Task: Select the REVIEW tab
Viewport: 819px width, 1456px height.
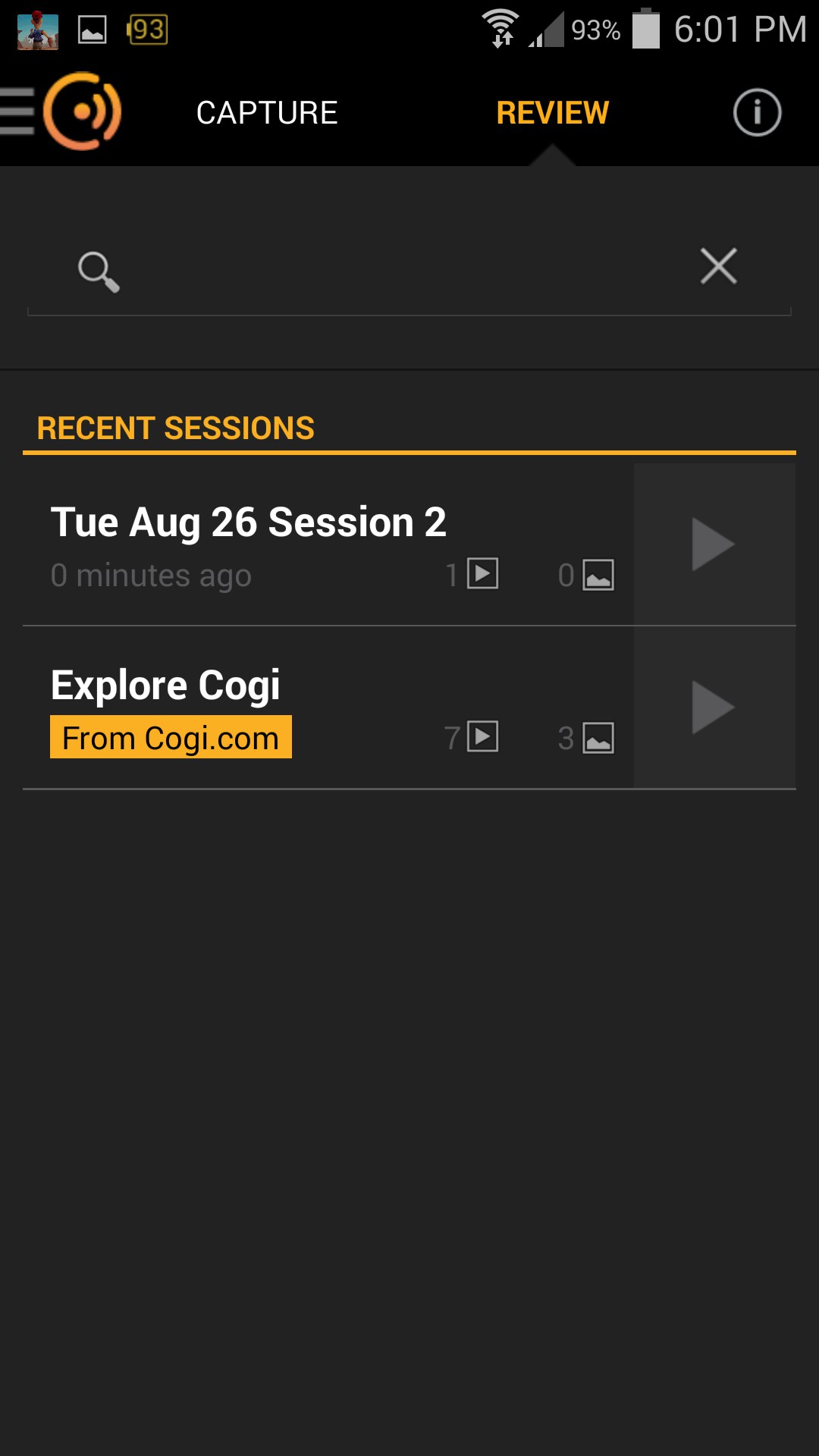Action: pos(552,113)
